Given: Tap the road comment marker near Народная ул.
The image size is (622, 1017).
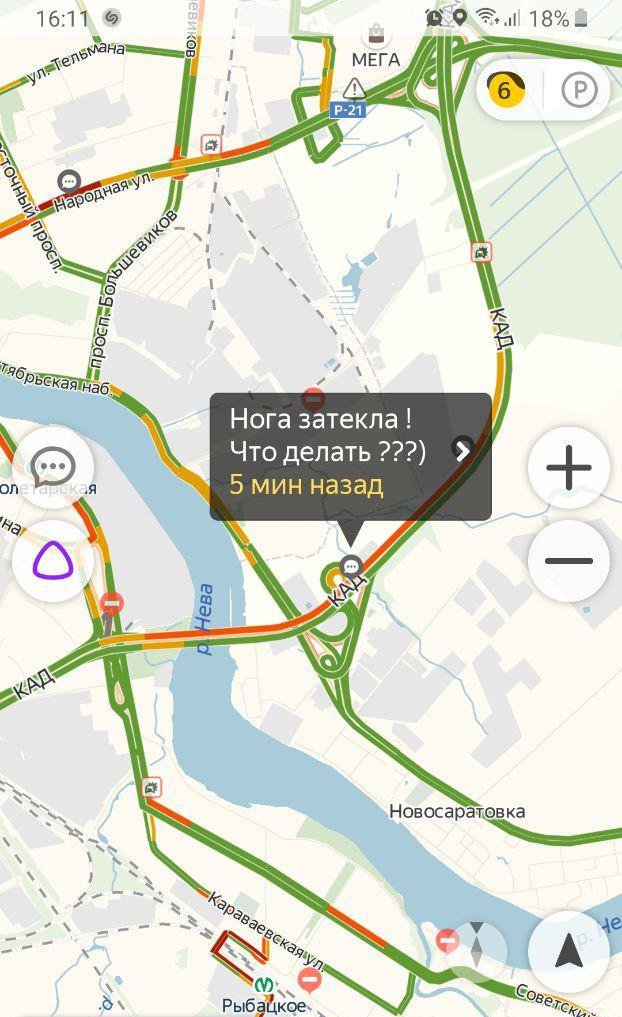Looking at the screenshot, I should point(69,182).
